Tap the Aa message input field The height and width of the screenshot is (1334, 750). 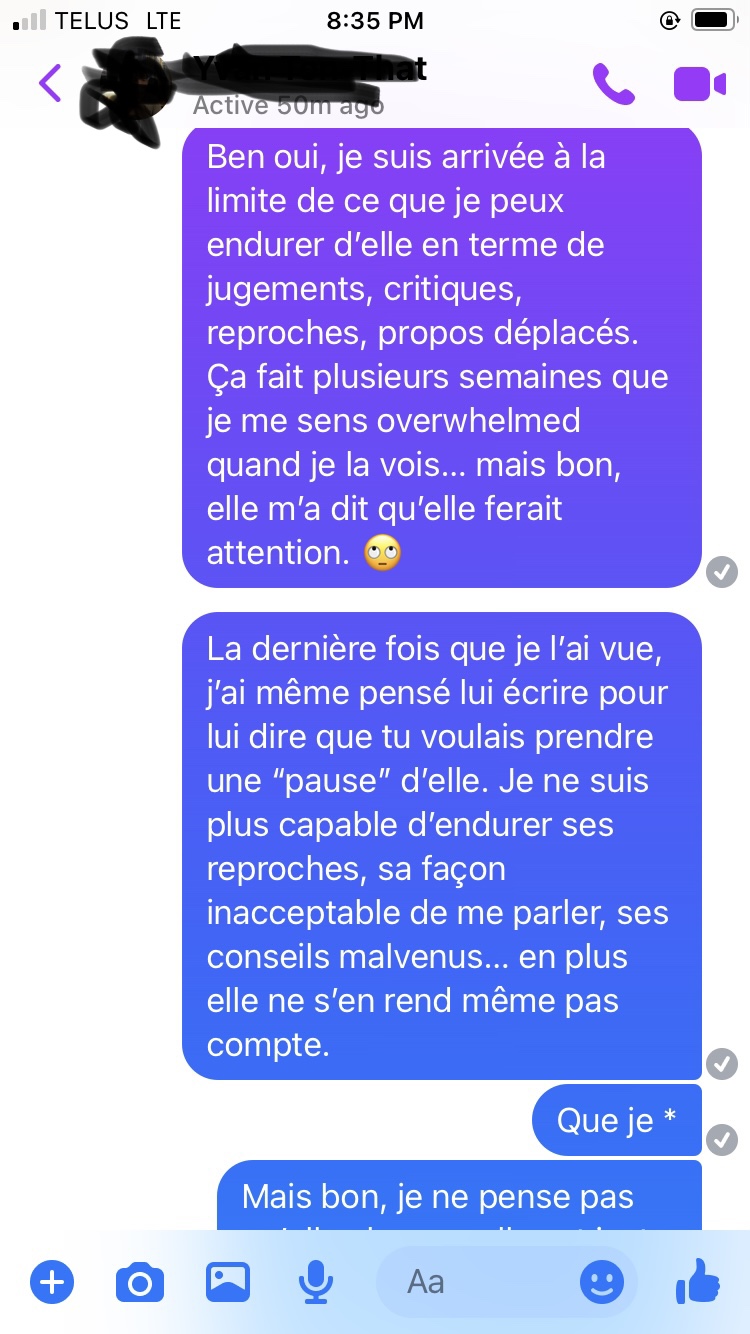[480, 1282]
